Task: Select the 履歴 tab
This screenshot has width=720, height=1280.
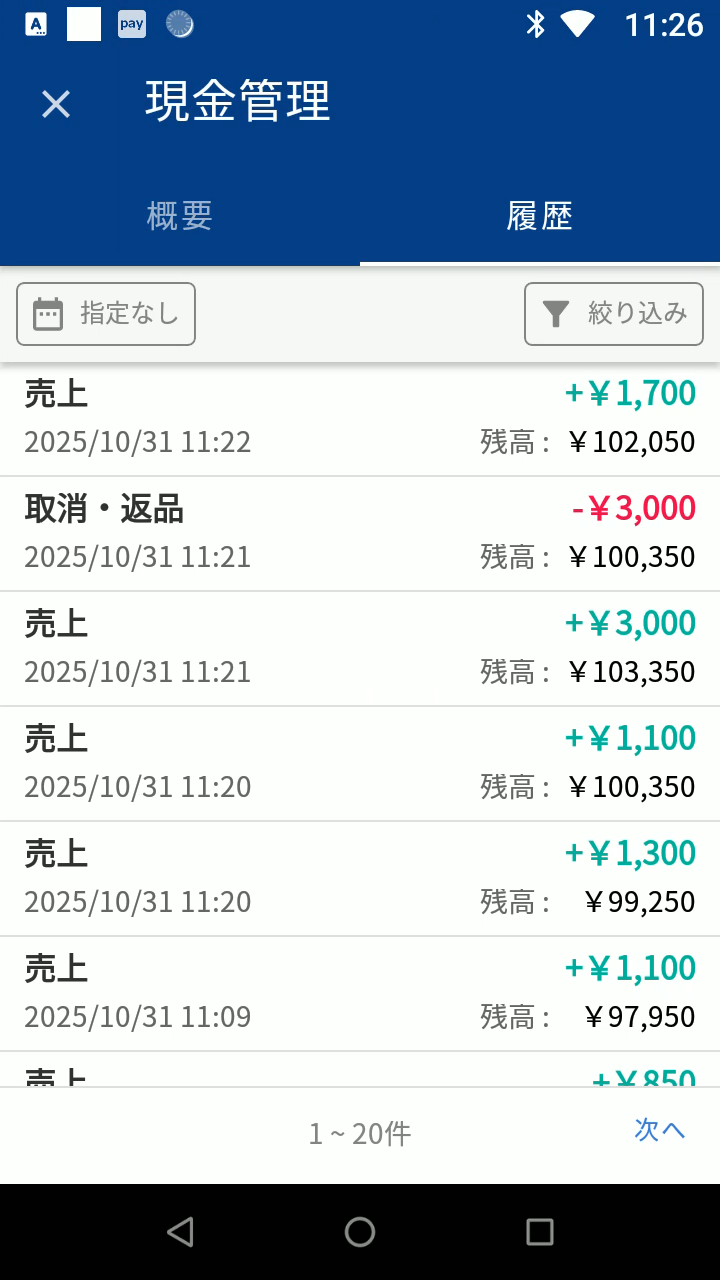Action: tap(540, 216)
